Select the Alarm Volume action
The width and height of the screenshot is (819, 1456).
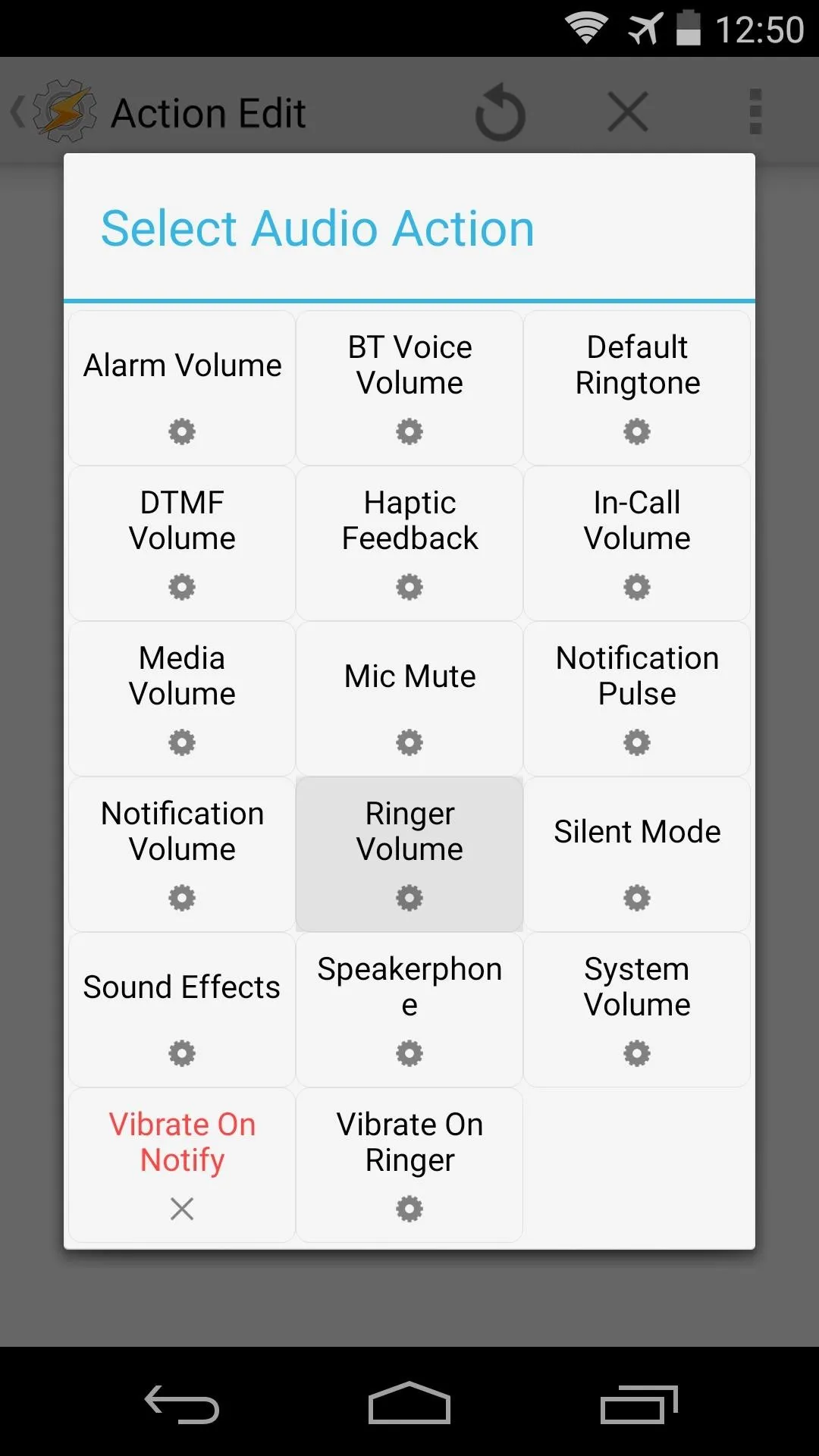pos(182,388)
